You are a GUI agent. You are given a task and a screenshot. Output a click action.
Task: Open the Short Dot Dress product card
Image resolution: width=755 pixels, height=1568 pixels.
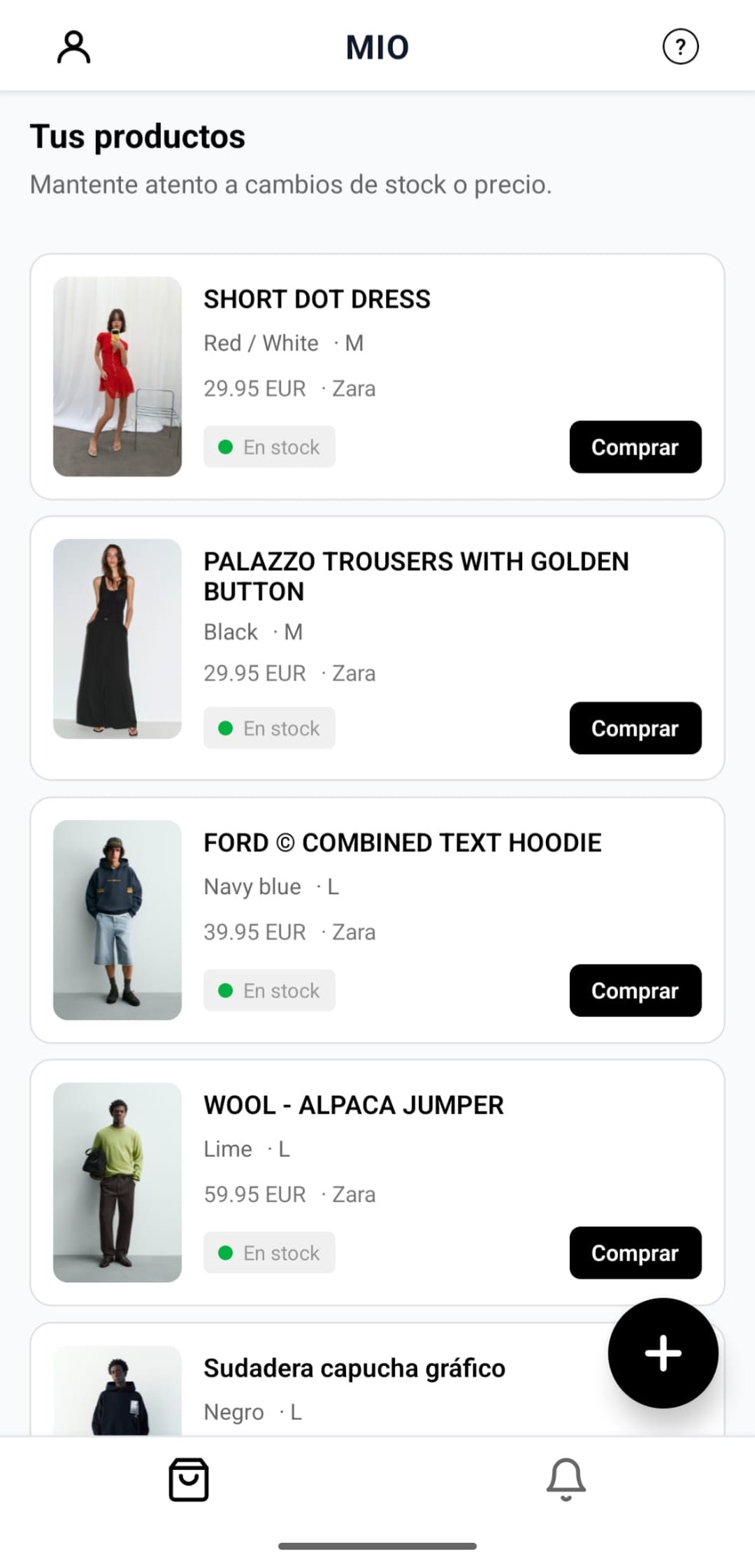pyautogui.click(x=317, y=300)
